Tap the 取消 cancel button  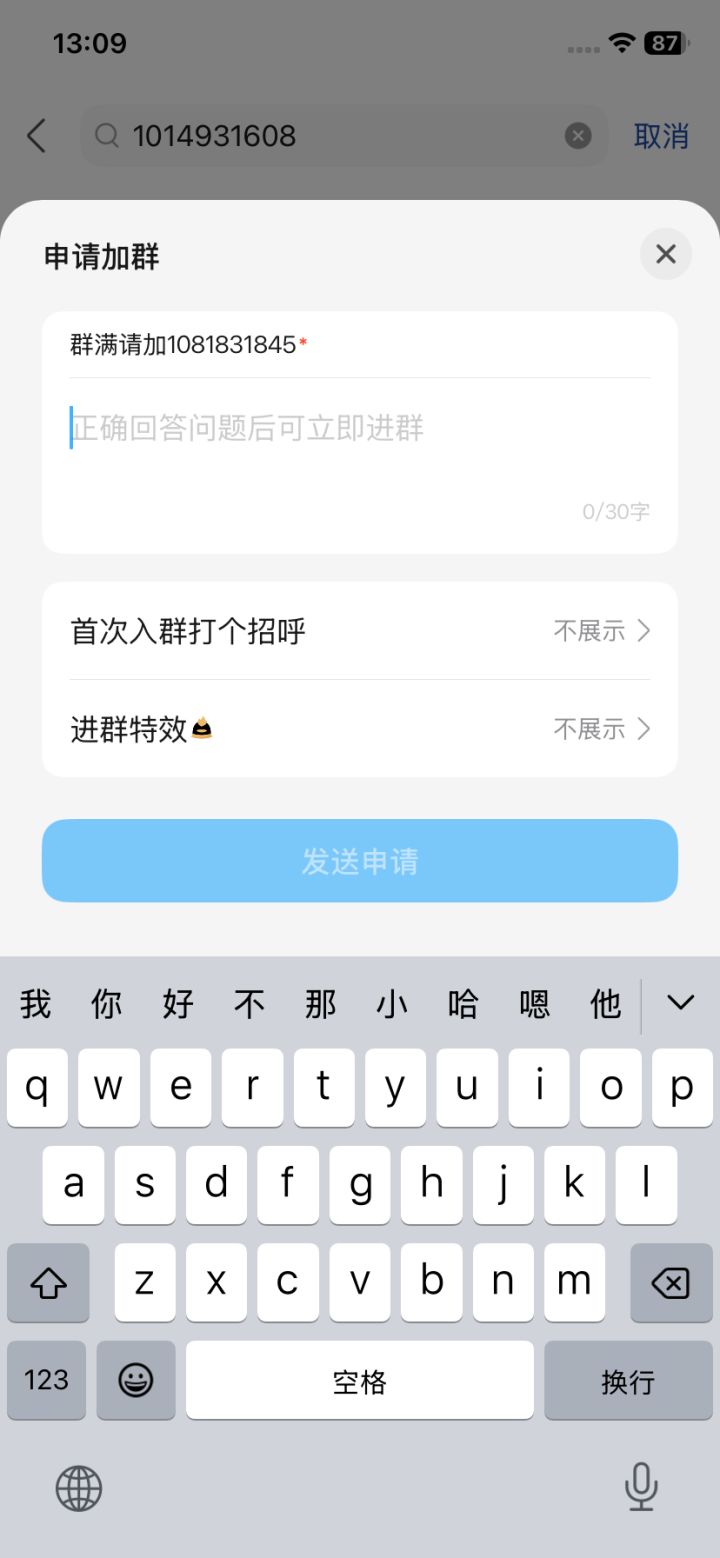(x=660, y=135)
